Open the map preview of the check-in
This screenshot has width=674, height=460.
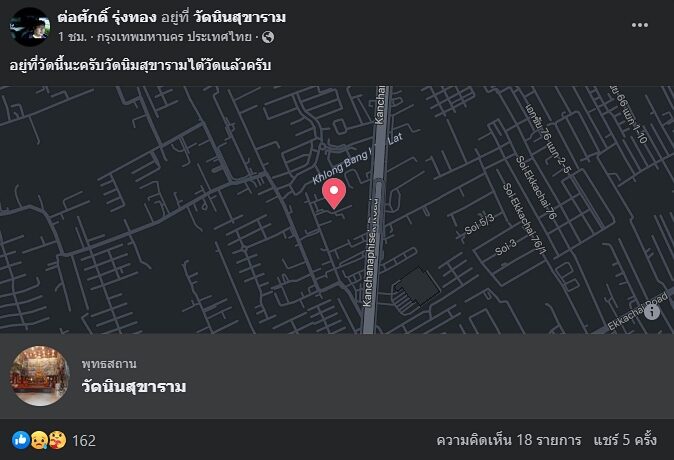(337, 210)
